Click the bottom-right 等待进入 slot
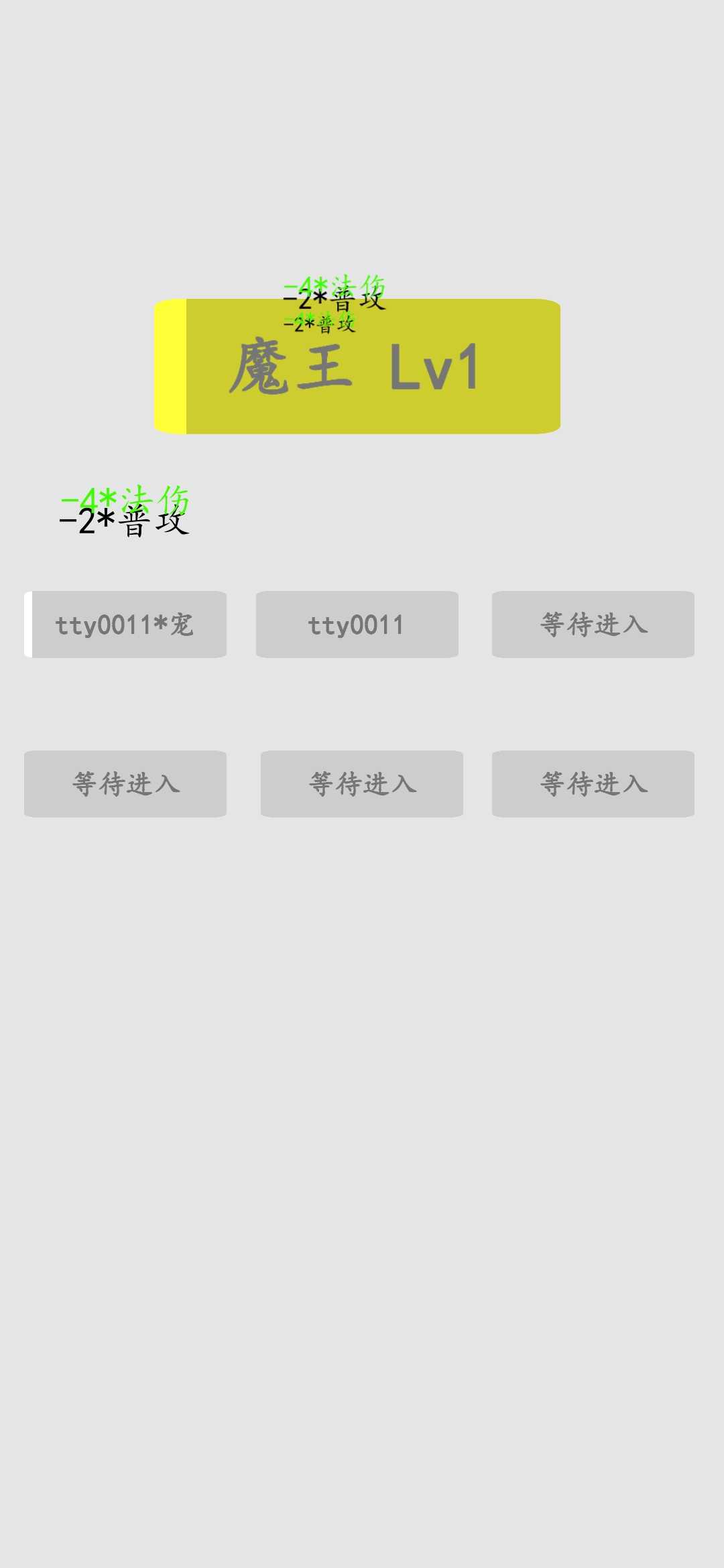 click(x=593, y=784)
